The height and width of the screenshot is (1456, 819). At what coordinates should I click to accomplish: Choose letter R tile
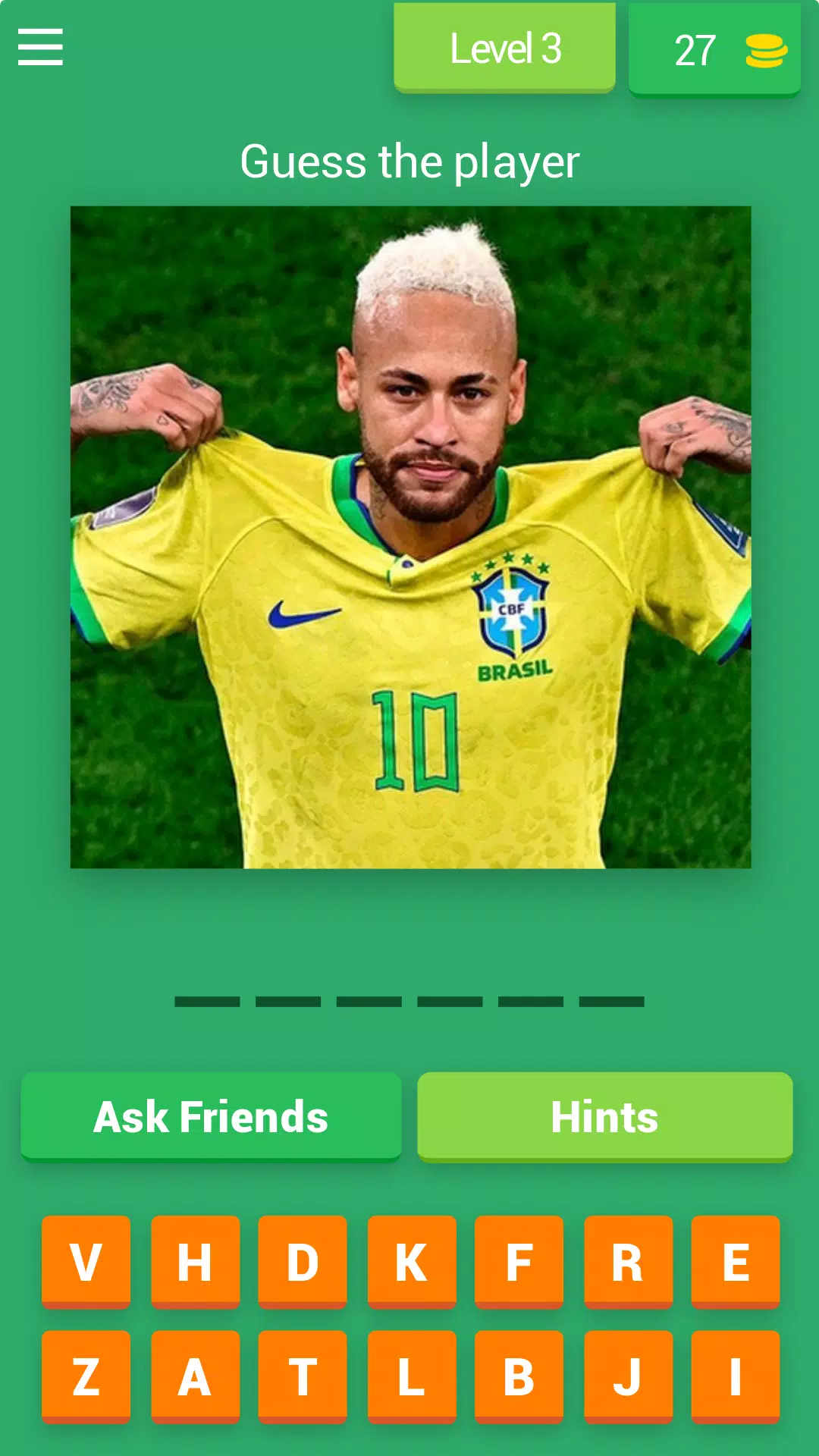click(628, 1262)
